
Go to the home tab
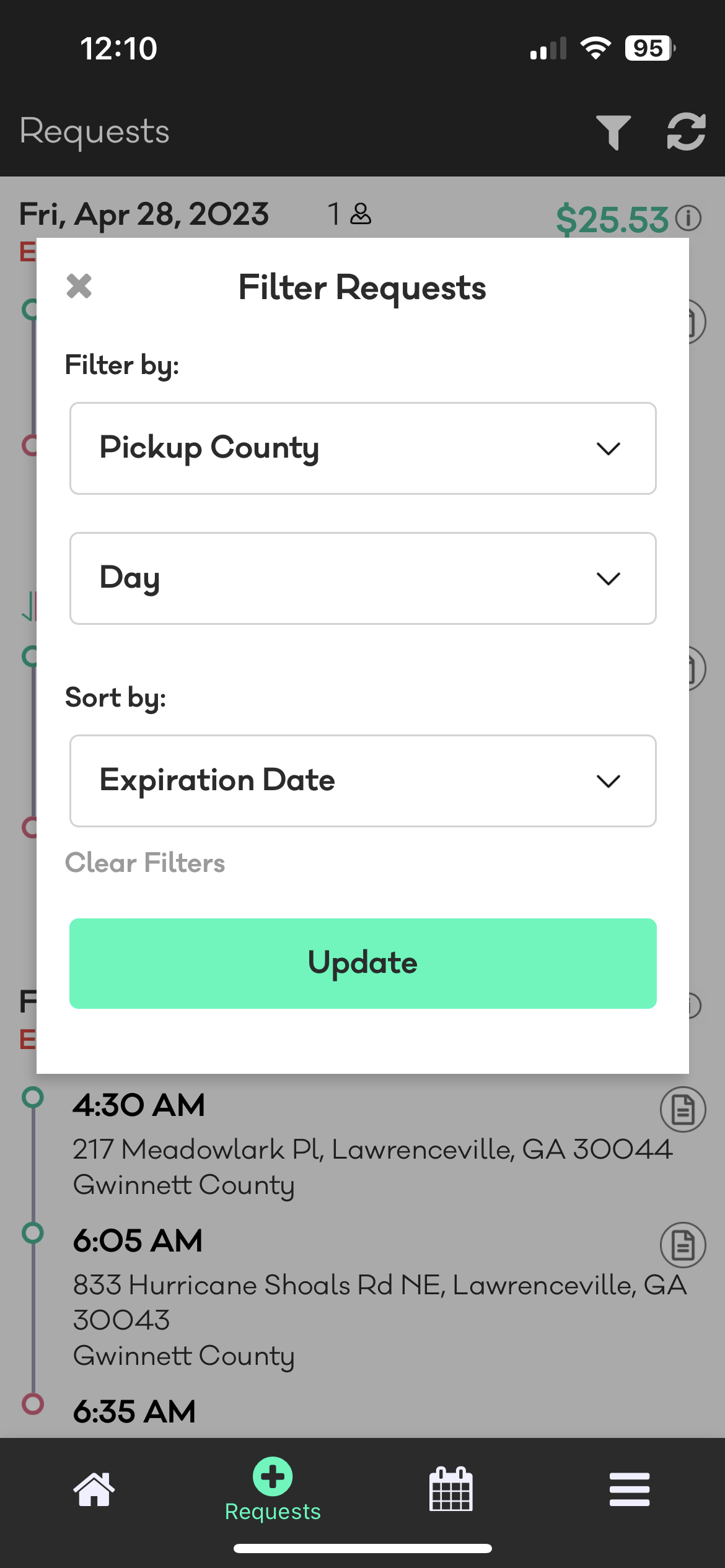[x=94, y=1489]
